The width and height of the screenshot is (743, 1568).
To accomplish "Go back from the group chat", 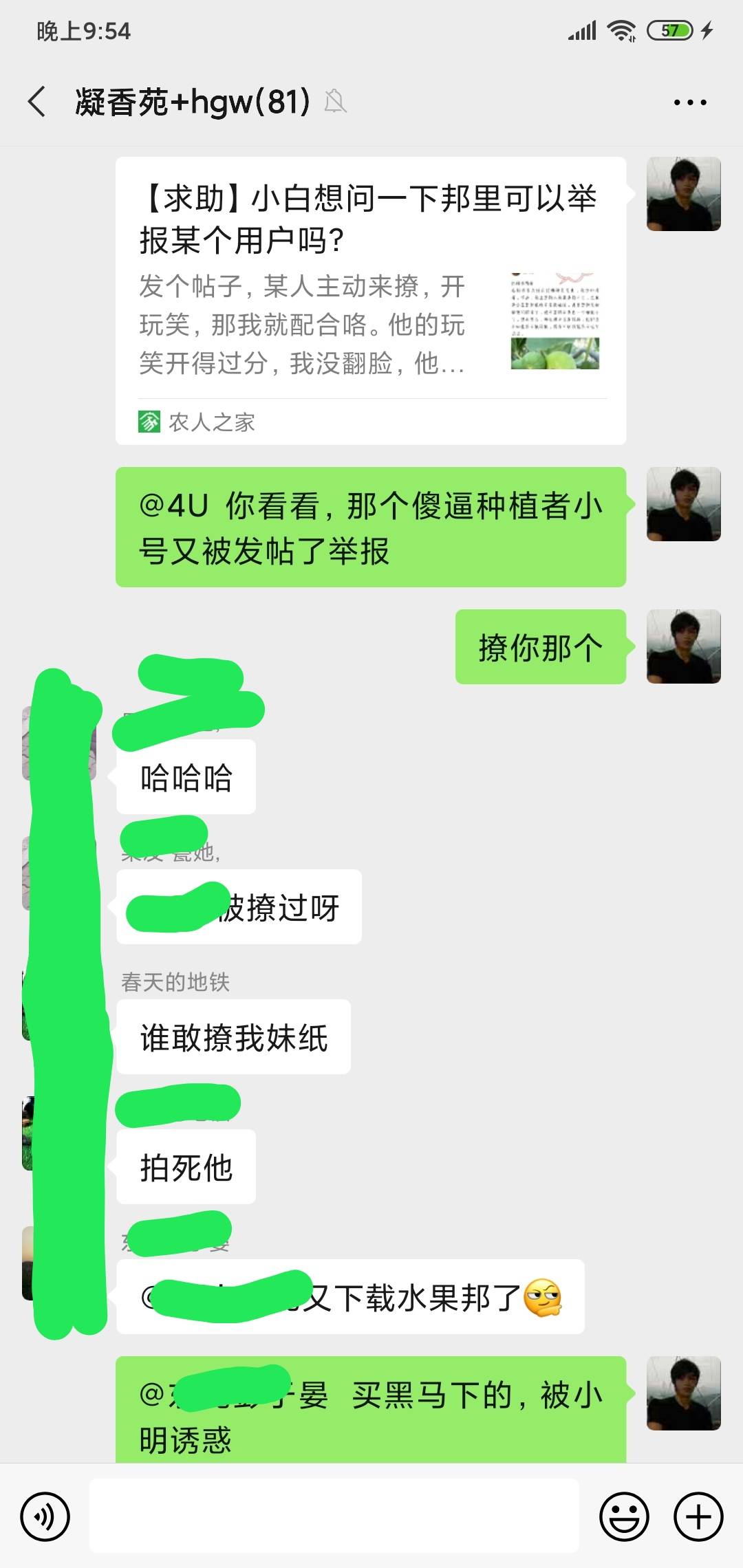I will point(37,102).
